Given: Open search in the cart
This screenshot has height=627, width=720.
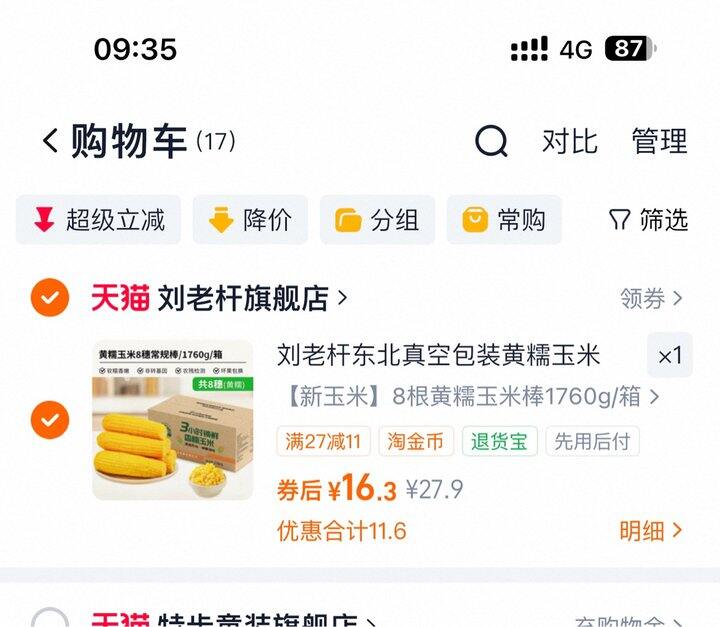Looking at the screenshot, I should coord(490,141).
